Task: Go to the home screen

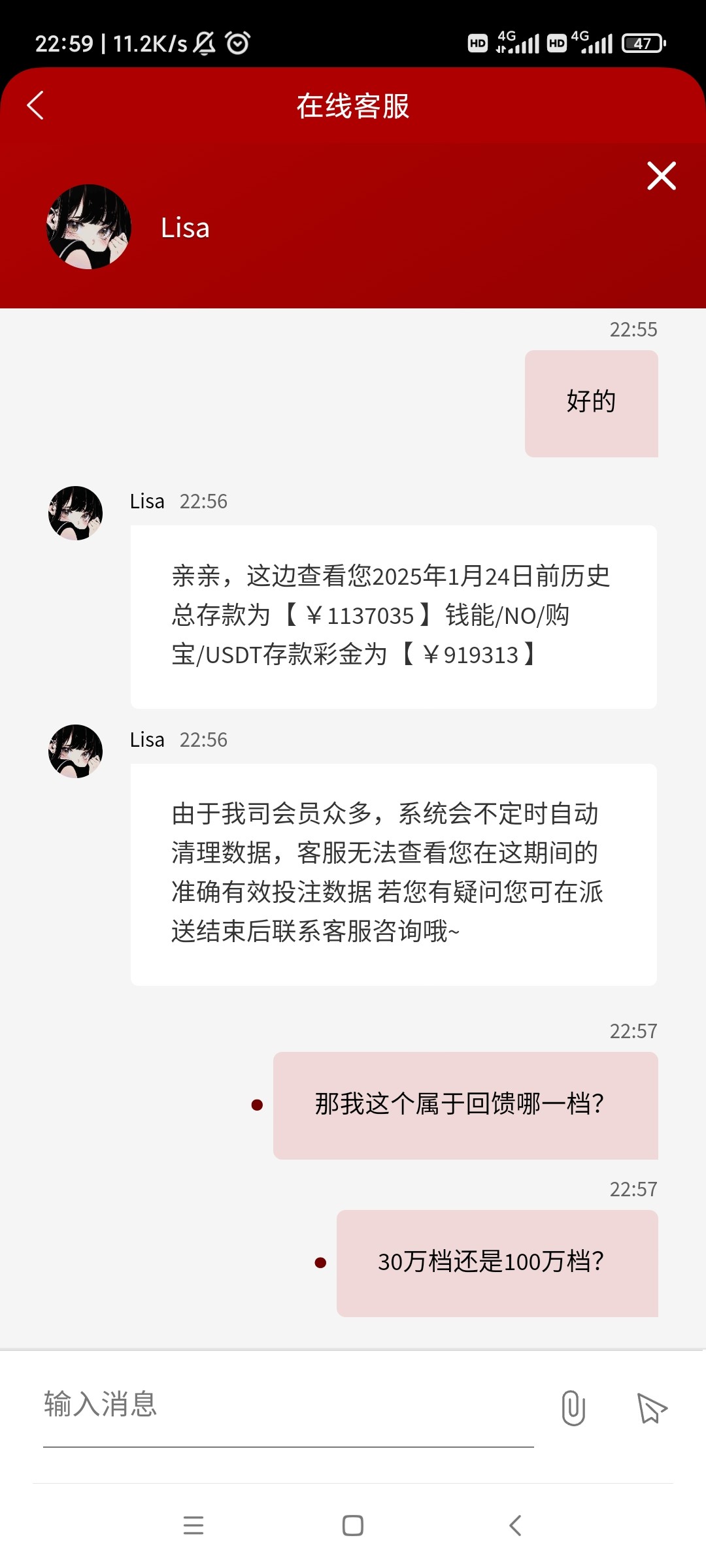Action: 353,1526
